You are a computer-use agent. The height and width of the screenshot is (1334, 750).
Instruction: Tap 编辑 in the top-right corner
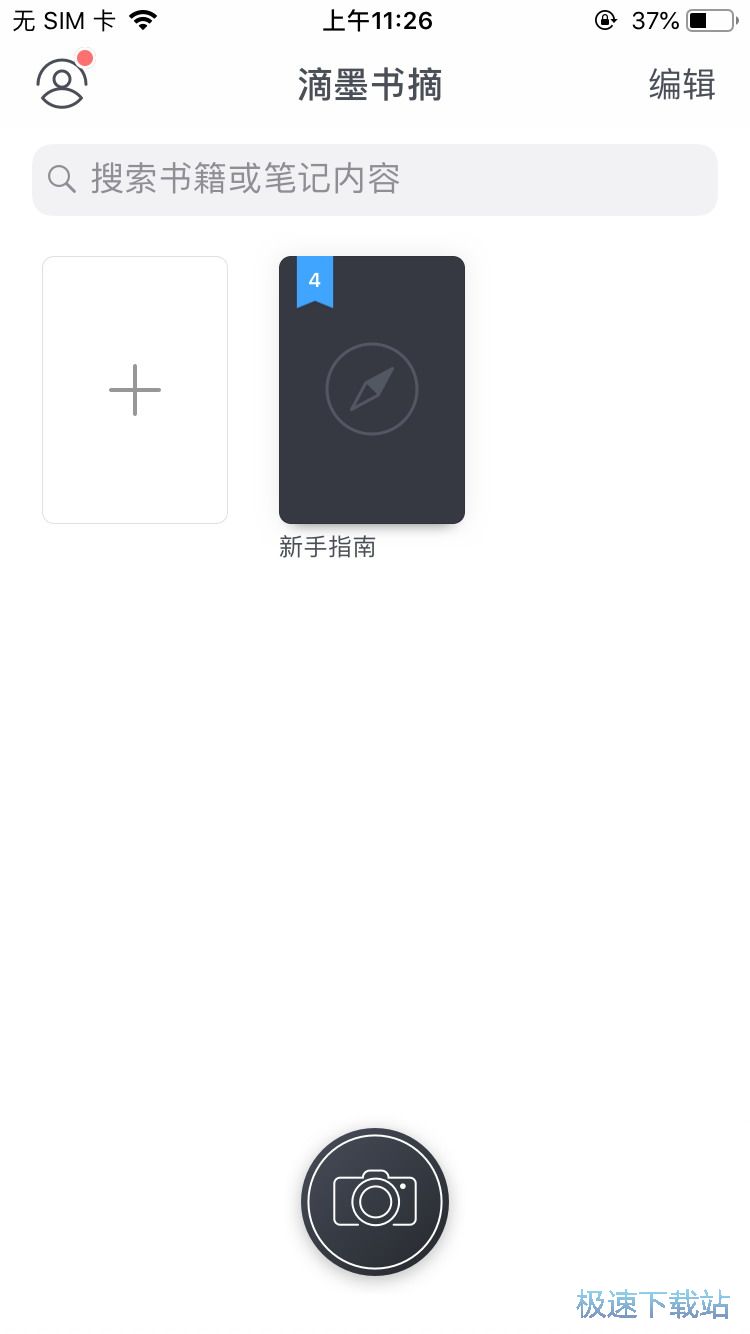point(683,85)
